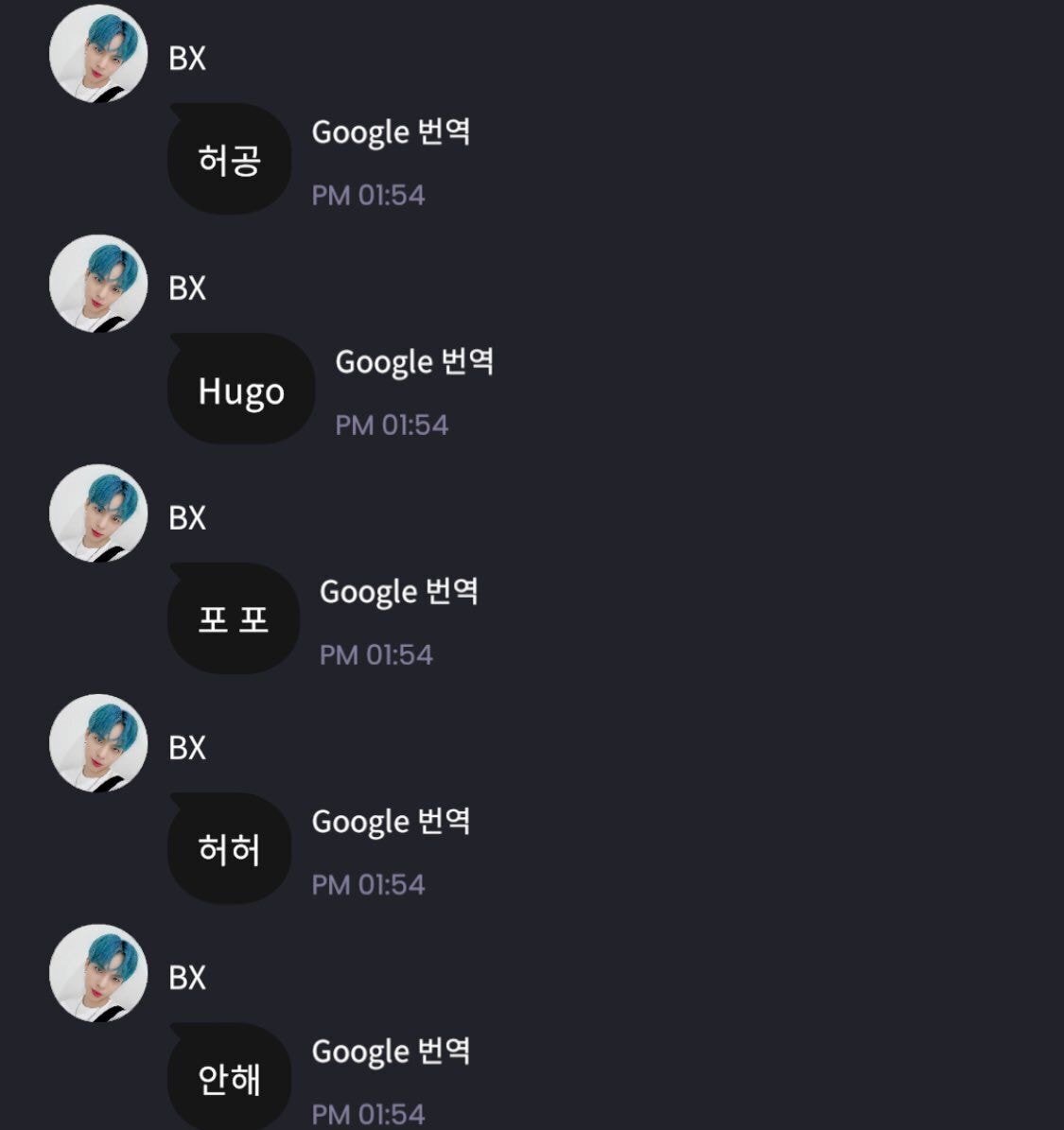Open BX's profile photo above 허공 message
1064x1130 pixels.
tap(98, 53)
